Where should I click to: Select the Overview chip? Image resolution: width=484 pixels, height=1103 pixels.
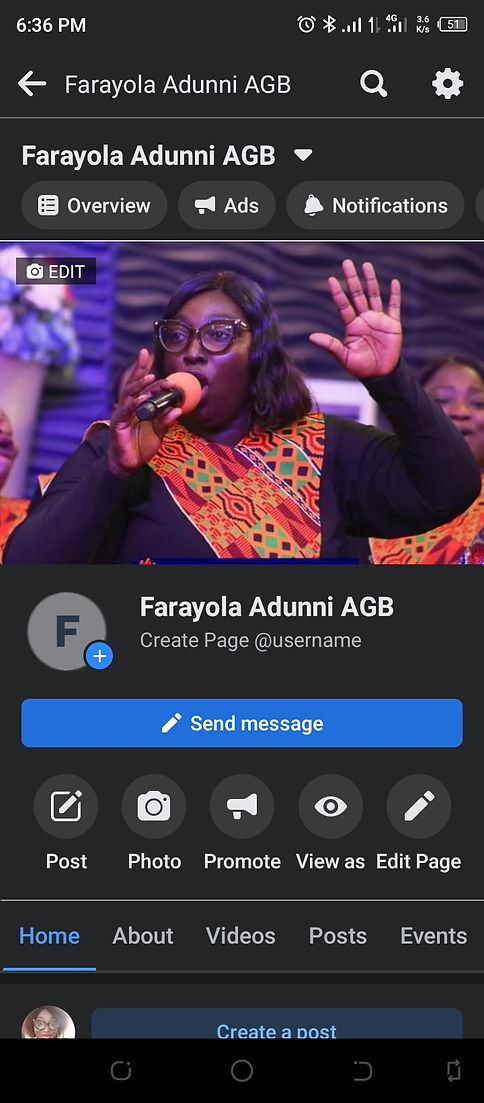coord(94,205)
